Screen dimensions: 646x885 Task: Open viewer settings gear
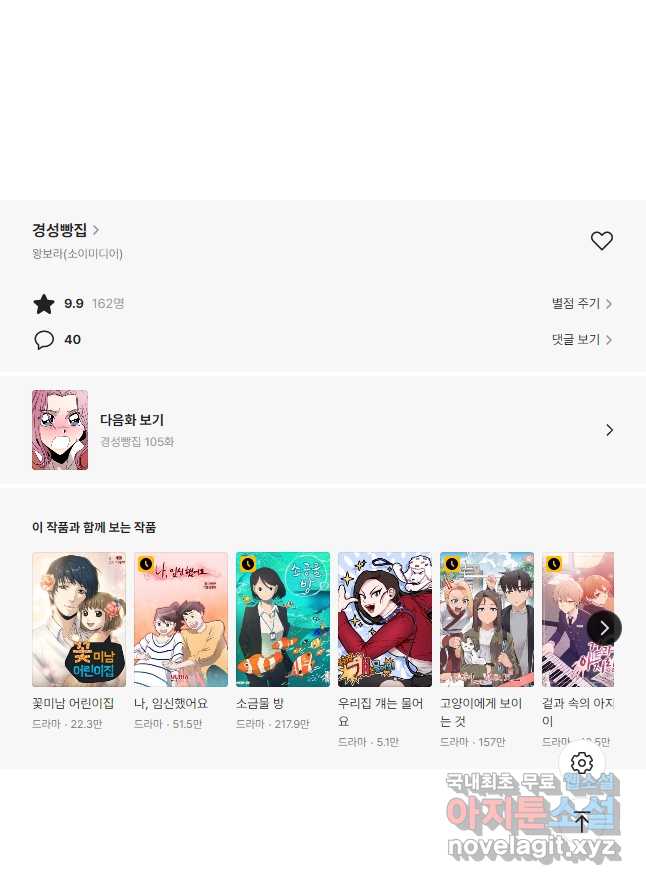(582, 764)
